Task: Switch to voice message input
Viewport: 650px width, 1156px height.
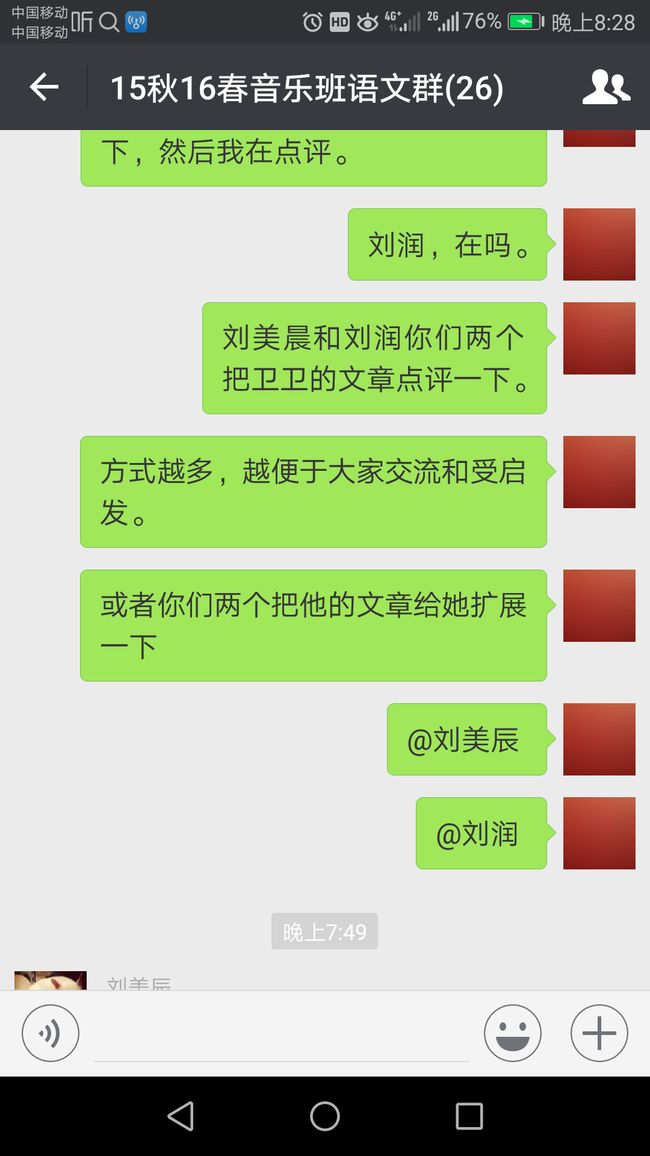Action: point(50,1034)
